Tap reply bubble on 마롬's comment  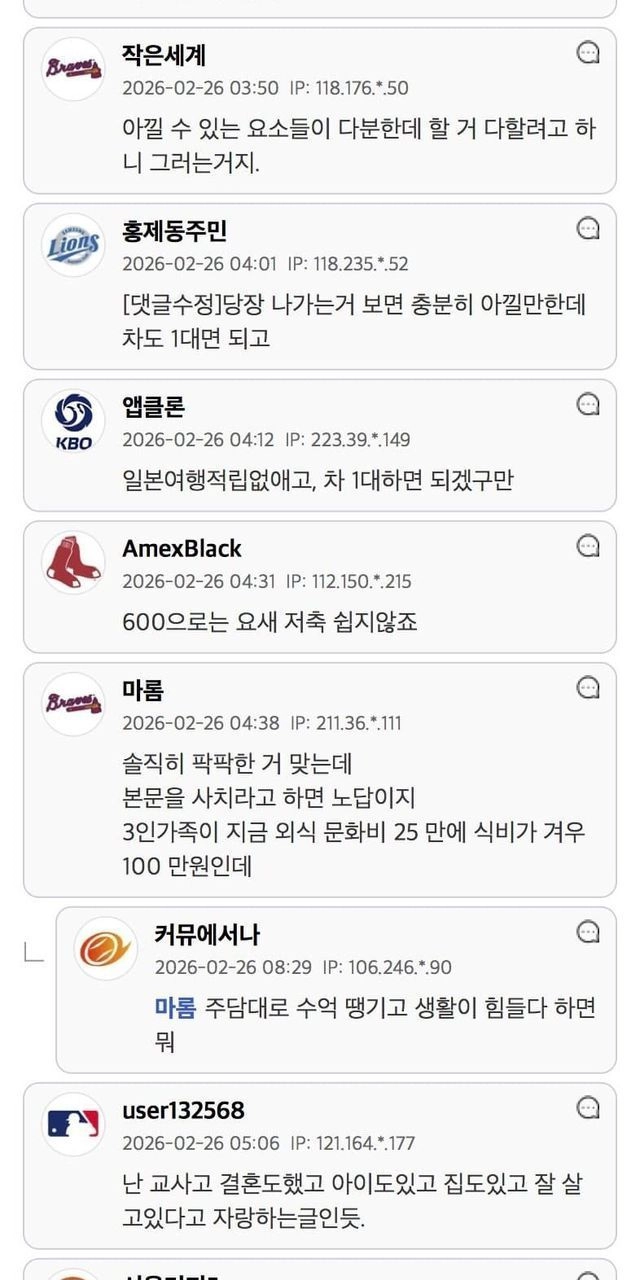(x=589, y=688)
